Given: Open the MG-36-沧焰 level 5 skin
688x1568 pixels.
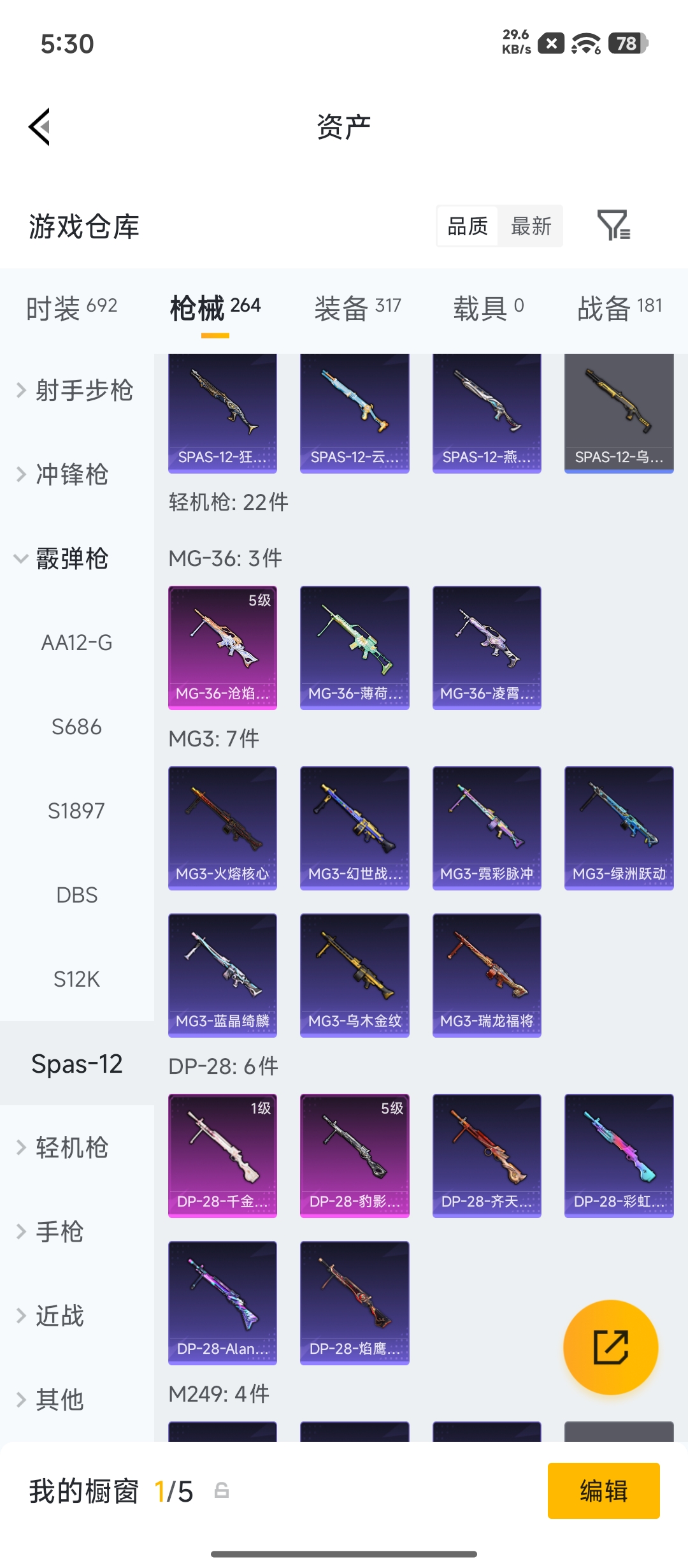Looking at the screenshot, I should tap(222, 648).
